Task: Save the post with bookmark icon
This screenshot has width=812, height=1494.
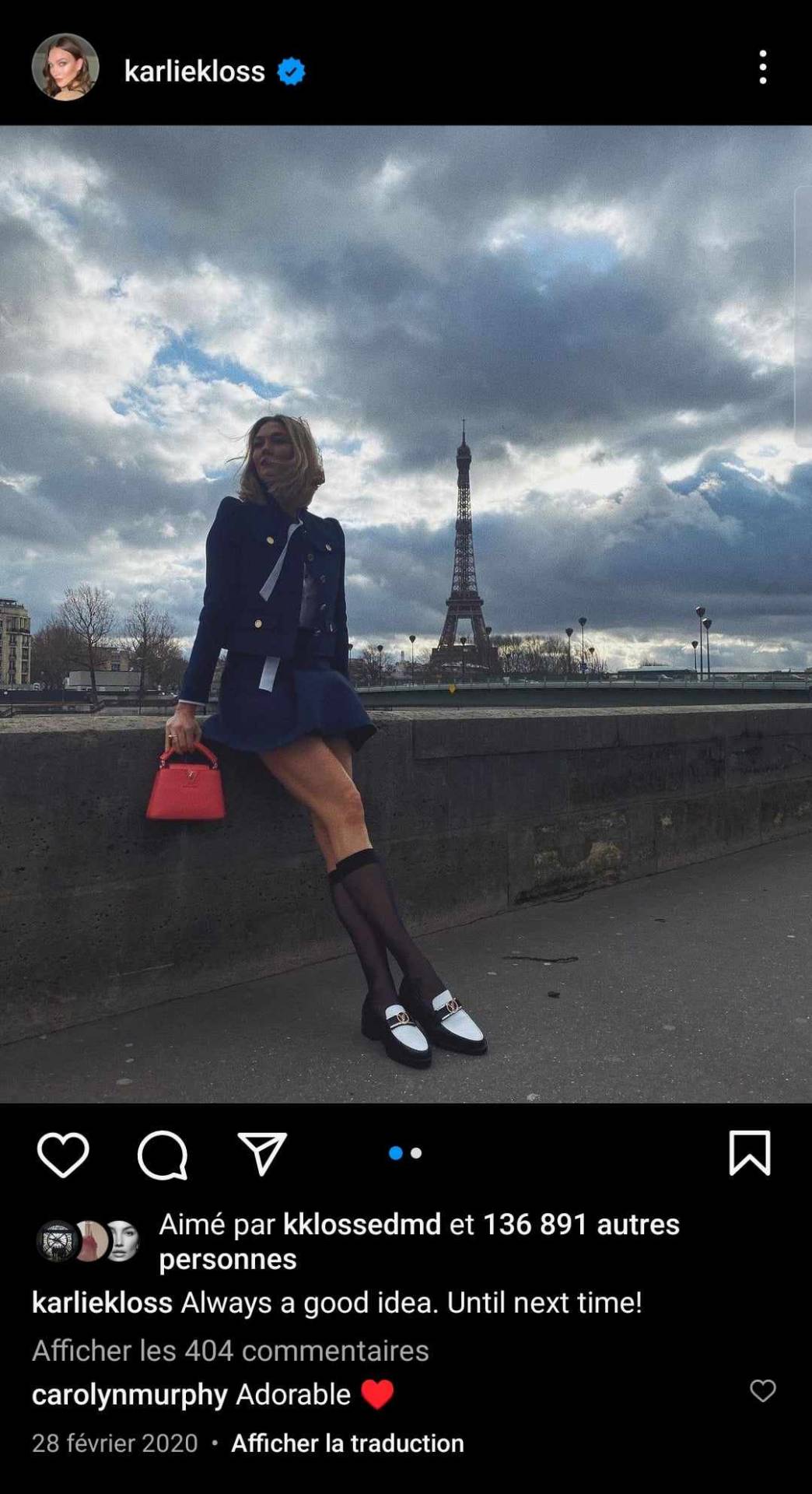Action: point(749,1153)
